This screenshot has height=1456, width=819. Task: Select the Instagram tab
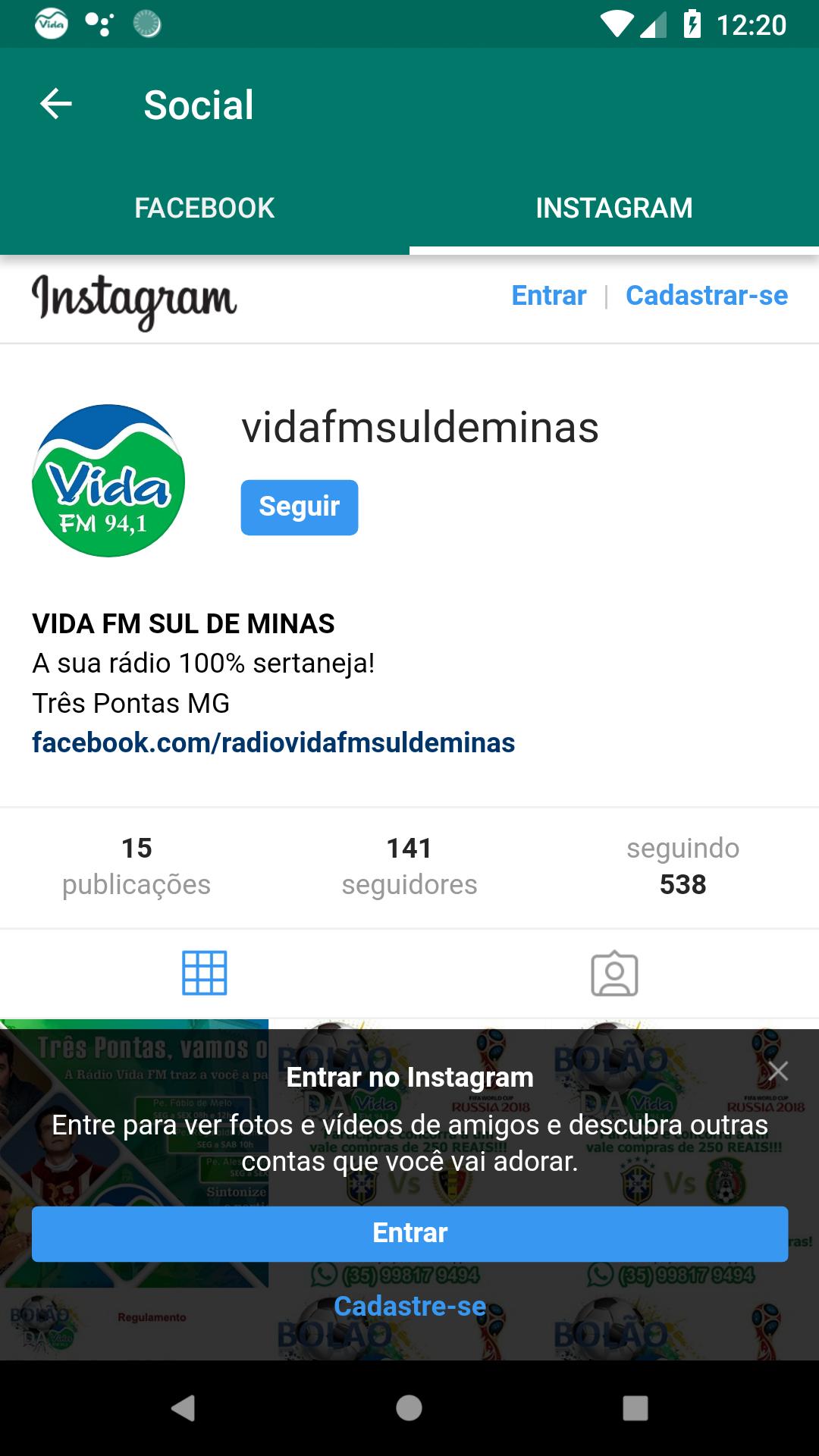[614, 208]
